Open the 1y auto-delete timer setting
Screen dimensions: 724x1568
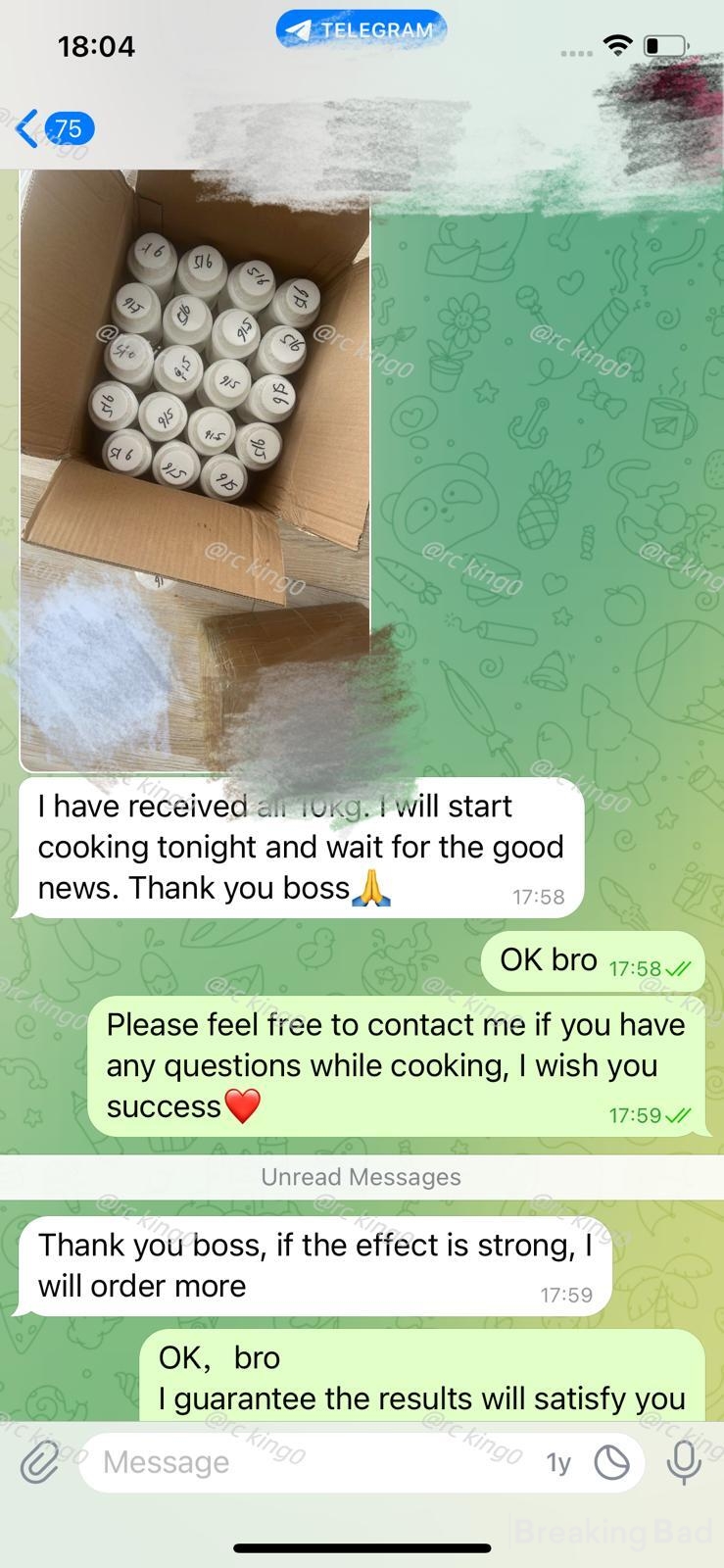558,1463
